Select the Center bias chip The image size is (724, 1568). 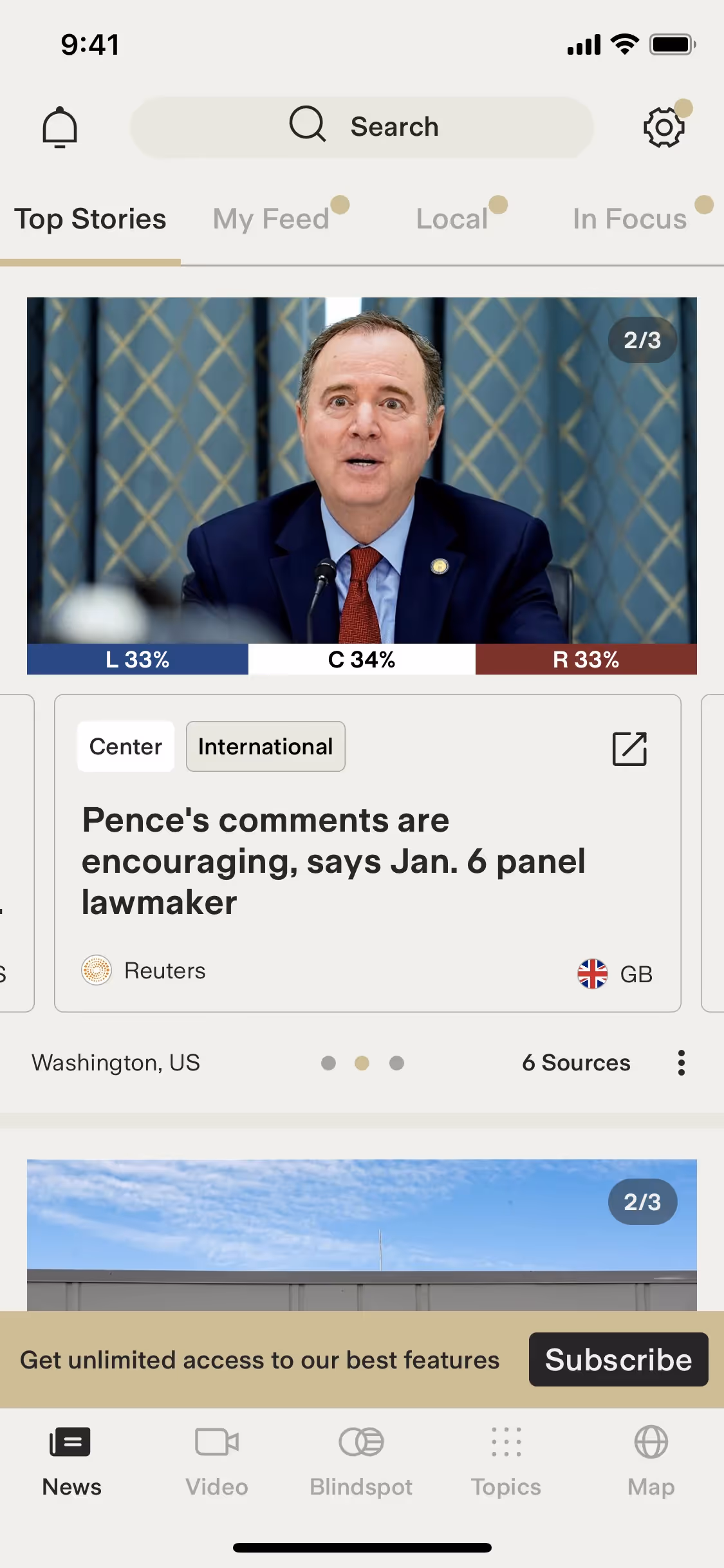tap(125, 747)
